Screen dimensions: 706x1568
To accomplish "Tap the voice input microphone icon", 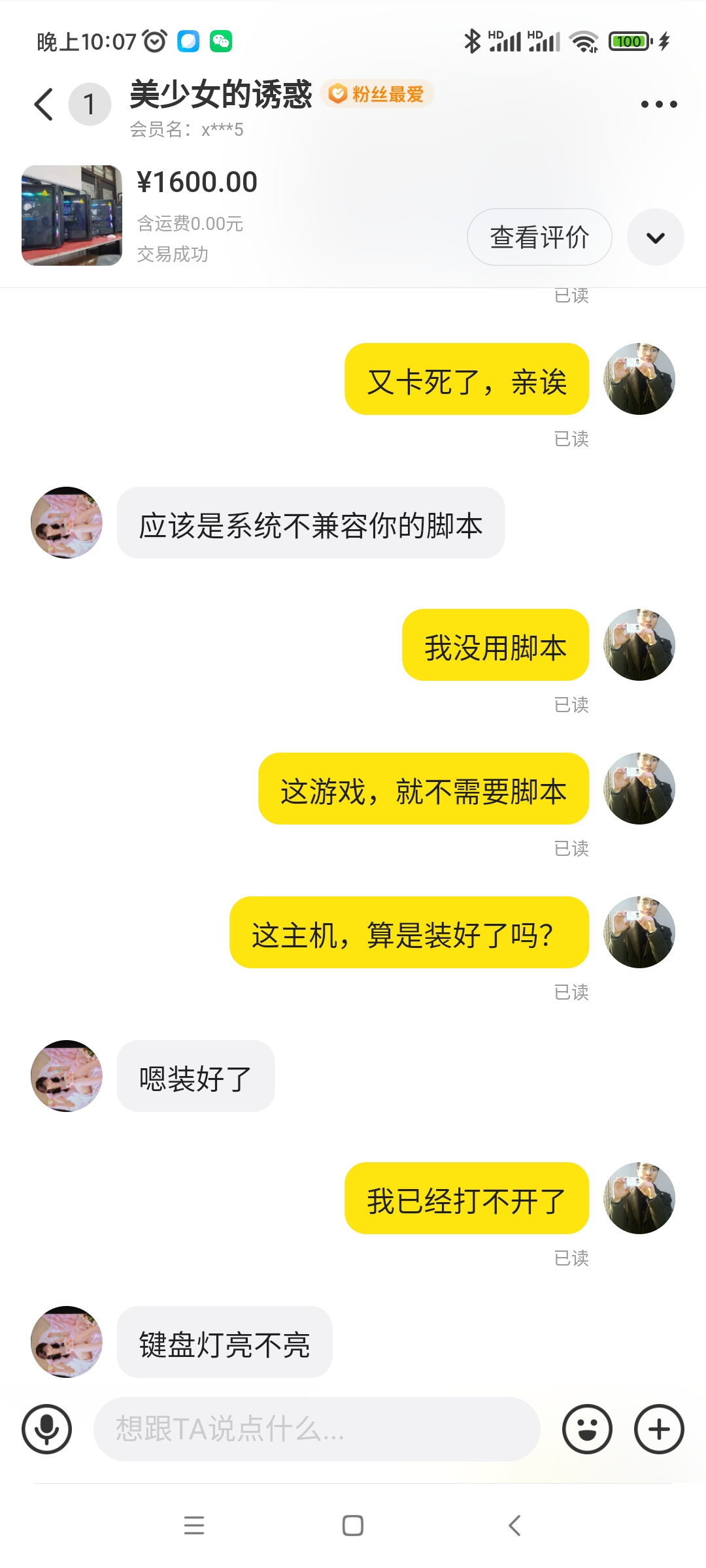I will (x=46, y=1429).
